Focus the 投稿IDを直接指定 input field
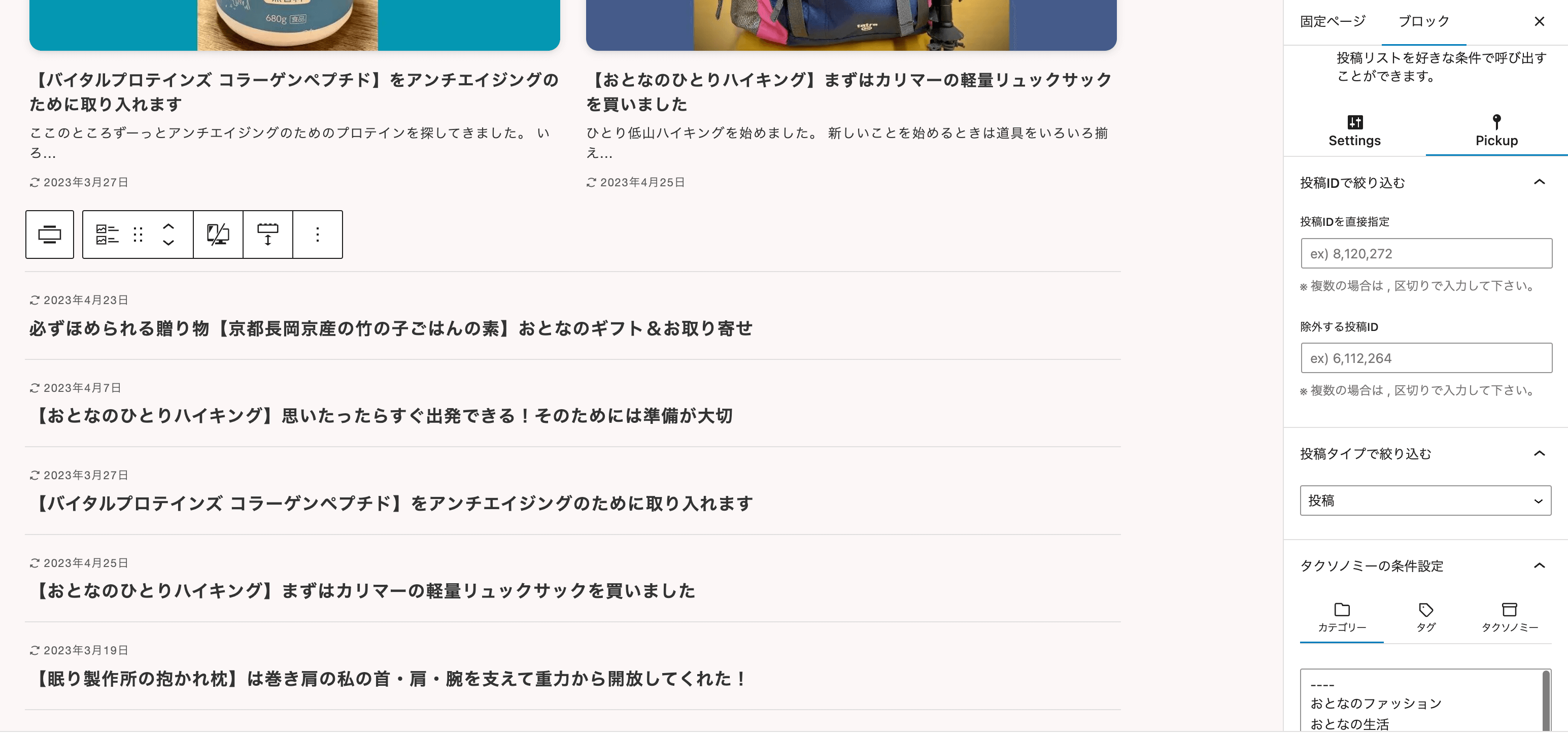 pyautogui.click(x=1425, y=253)
